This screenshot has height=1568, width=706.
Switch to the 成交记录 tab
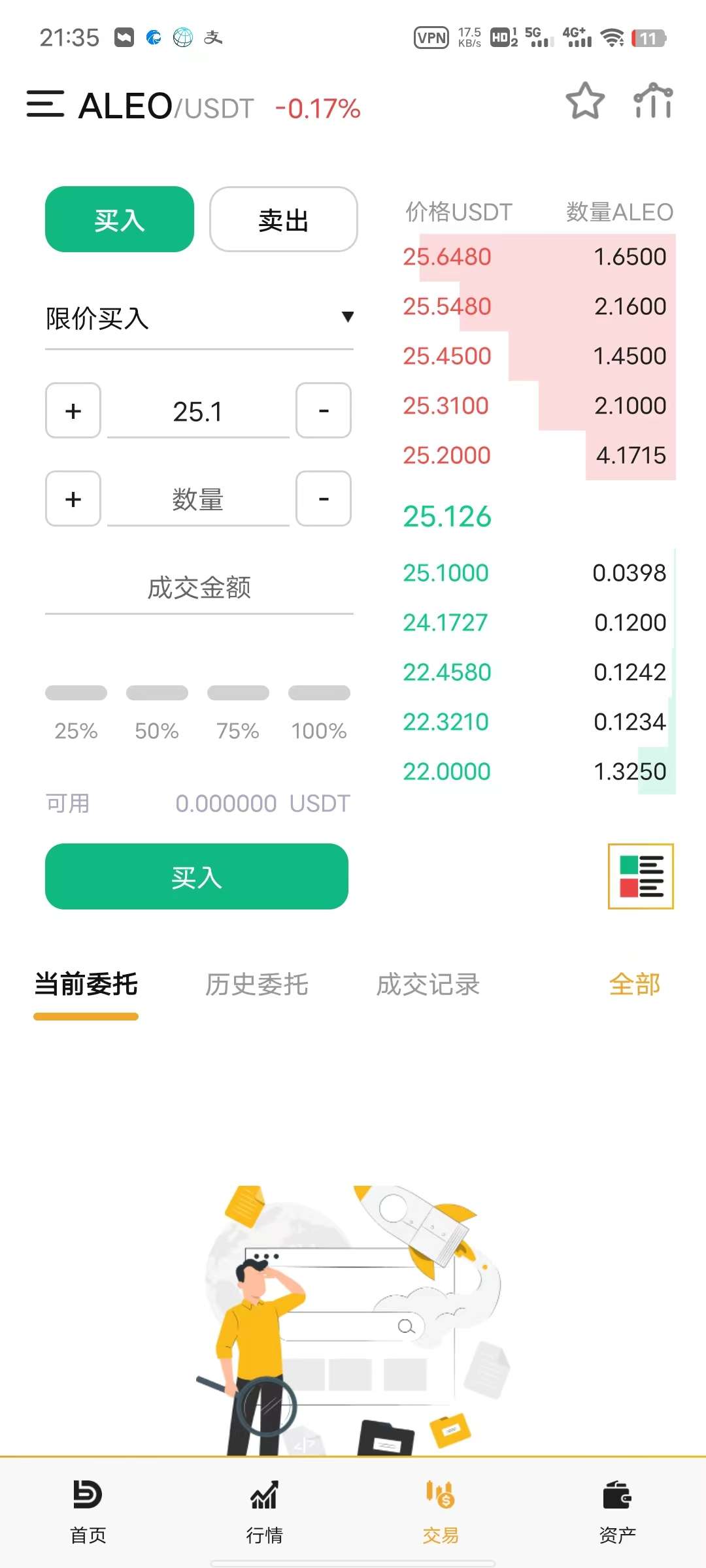[x=428, y=984]
